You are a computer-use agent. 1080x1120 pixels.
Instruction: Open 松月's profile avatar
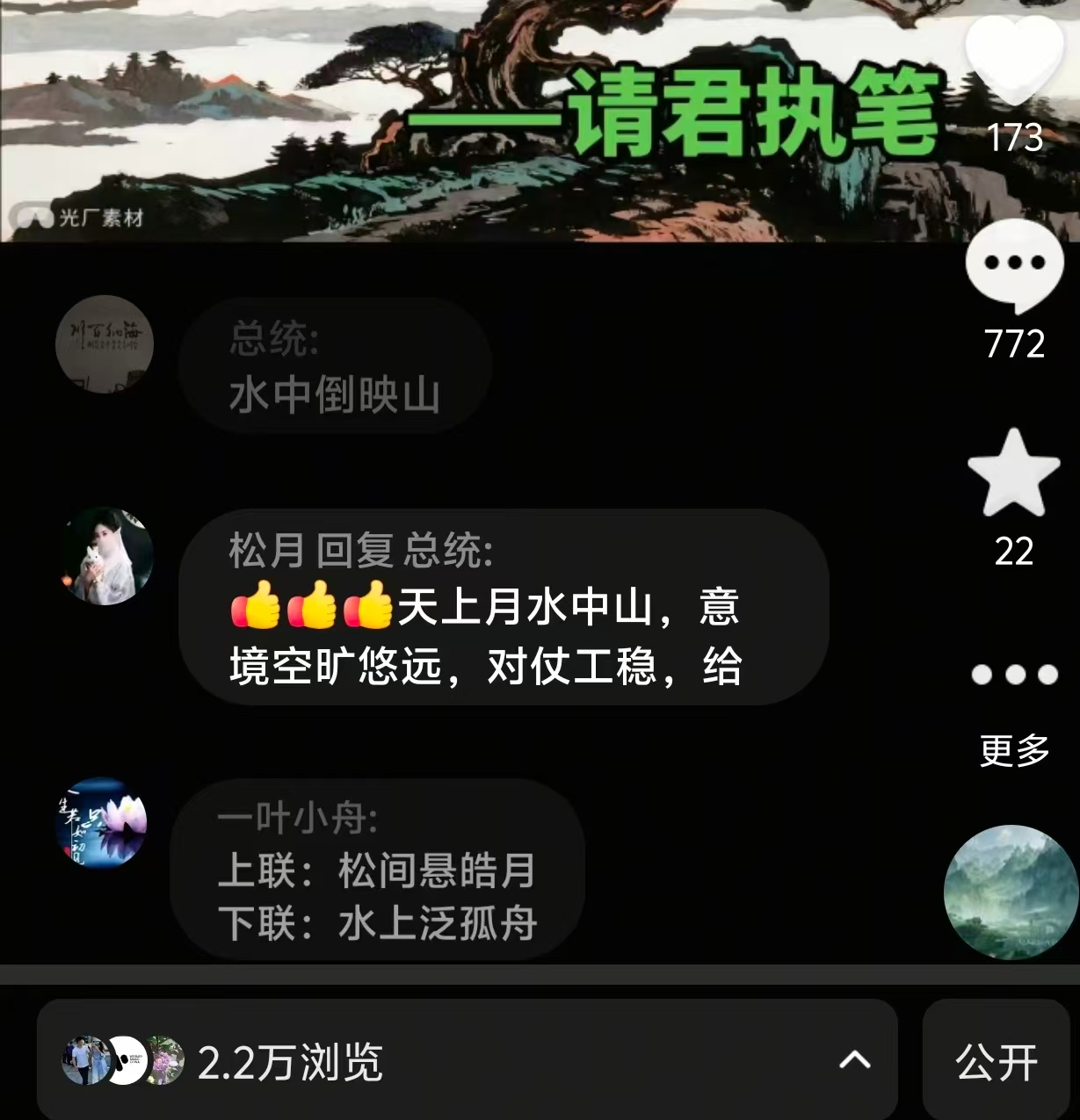coord(106,556)
